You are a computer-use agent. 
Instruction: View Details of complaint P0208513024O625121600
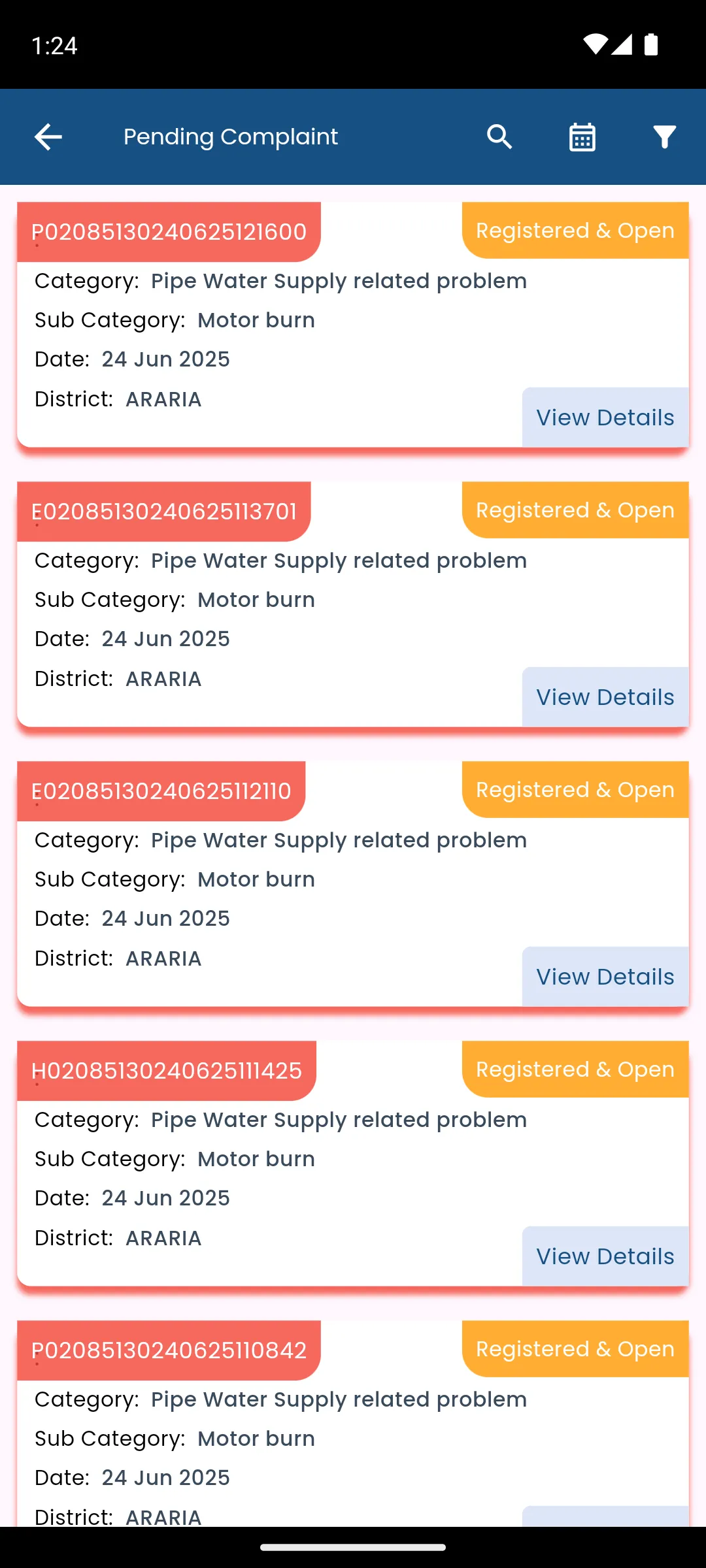pos(605,417)
